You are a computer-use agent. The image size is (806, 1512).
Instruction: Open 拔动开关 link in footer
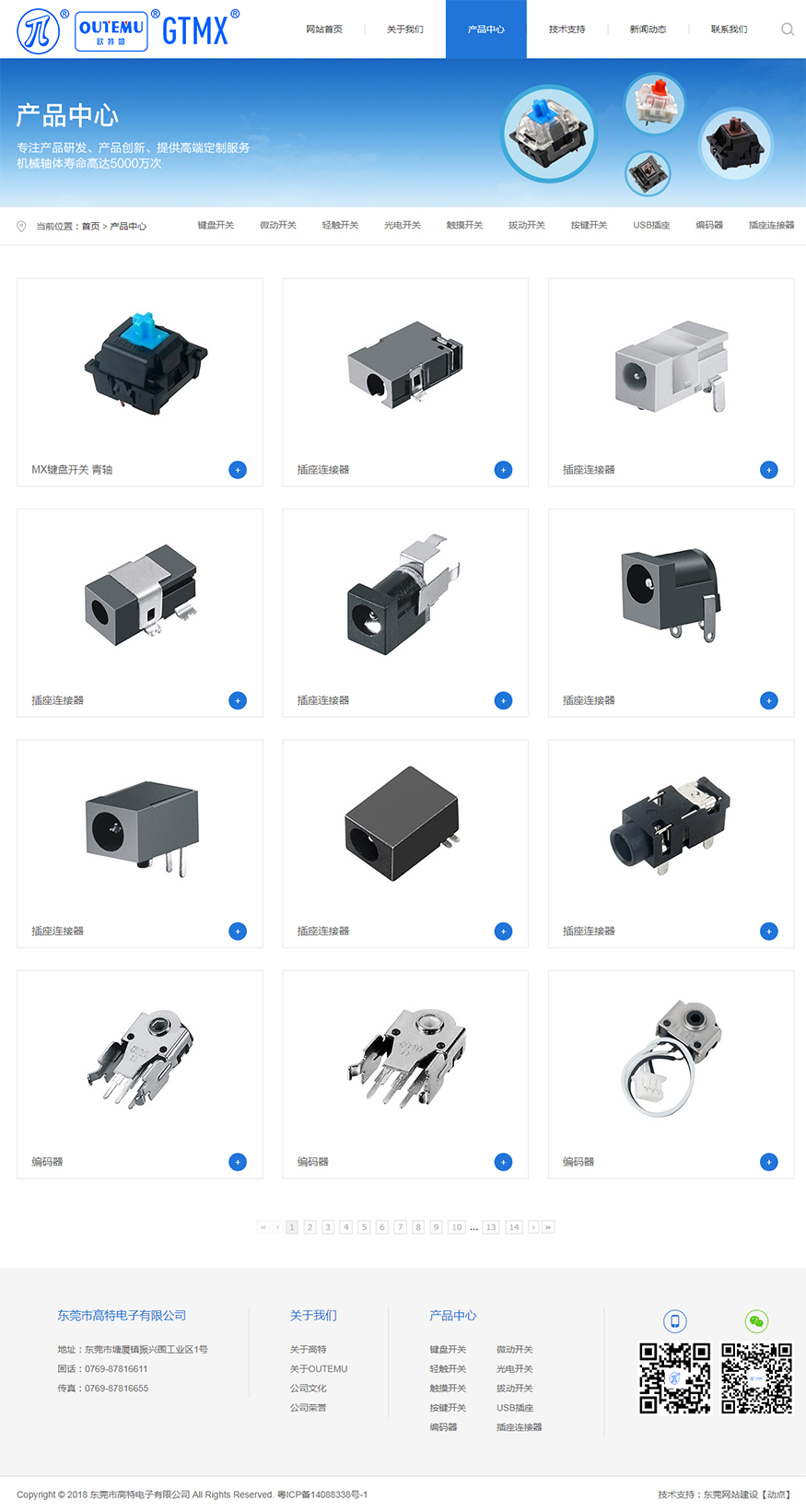coord(515,1389)
